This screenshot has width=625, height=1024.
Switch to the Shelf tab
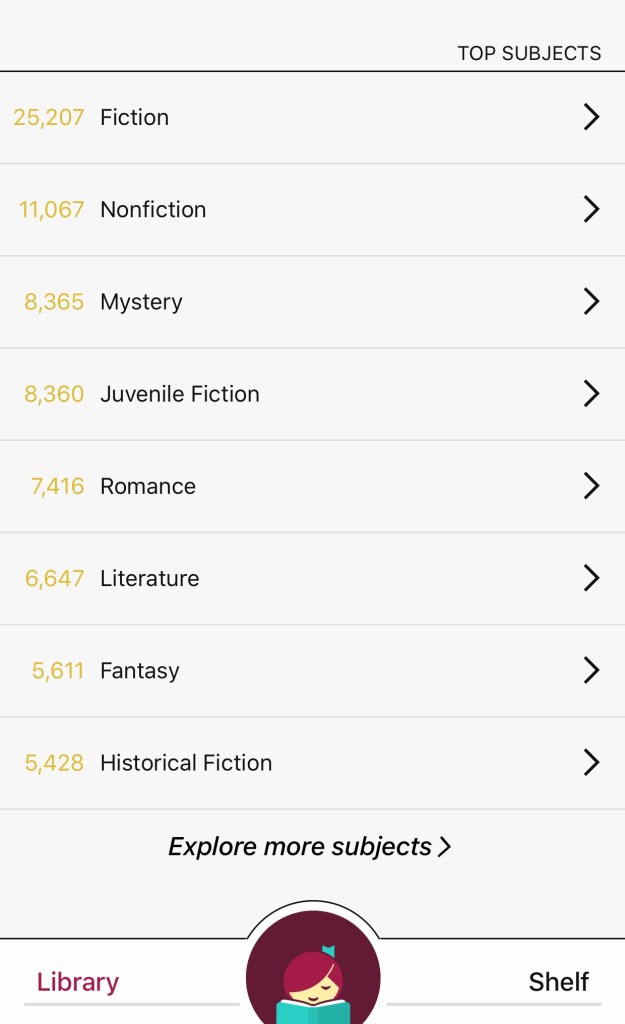pyautogui.click(x=558, y=982)
